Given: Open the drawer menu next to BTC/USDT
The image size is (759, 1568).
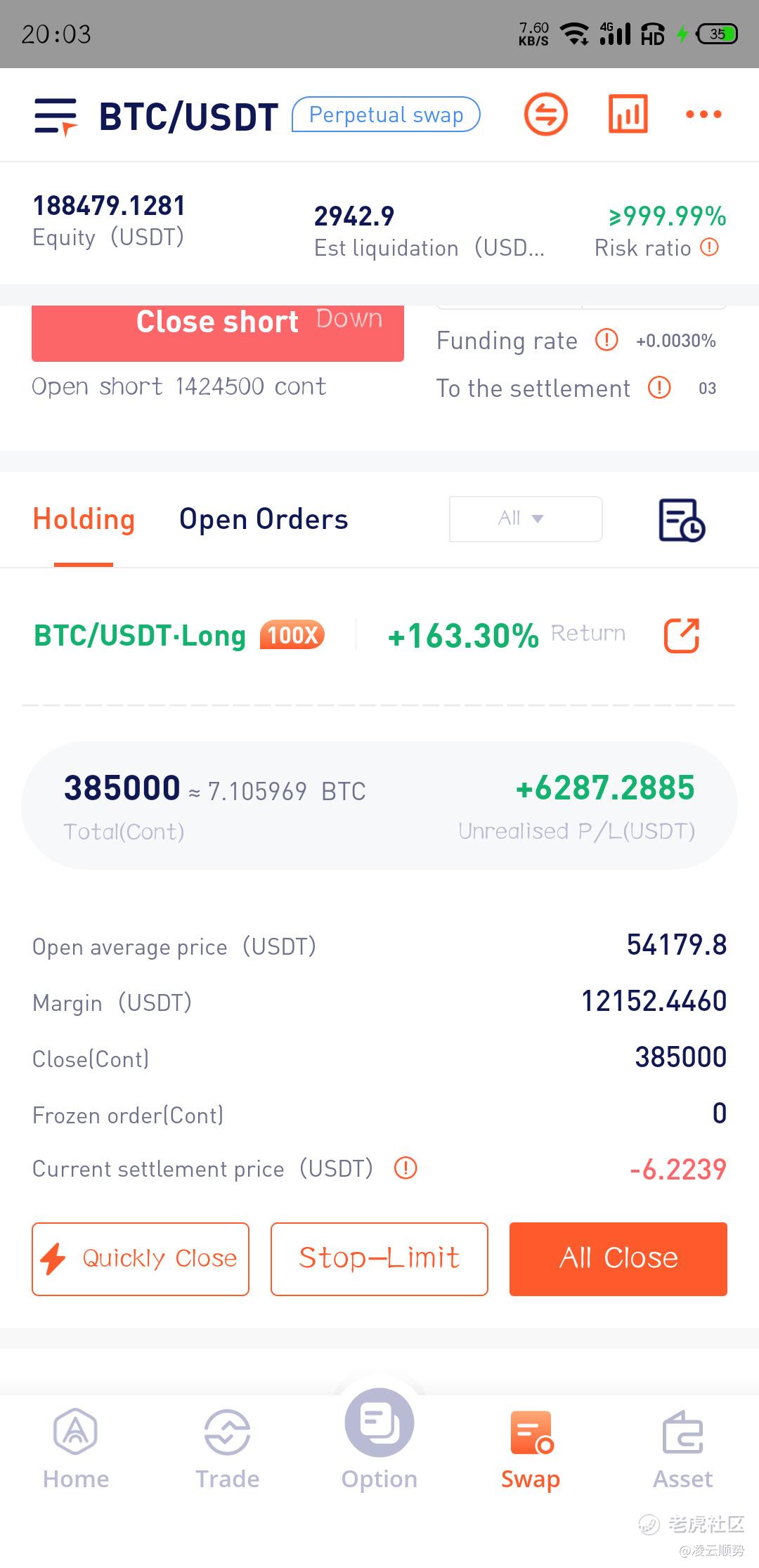Looking at the screenshot, I should 56,116.
